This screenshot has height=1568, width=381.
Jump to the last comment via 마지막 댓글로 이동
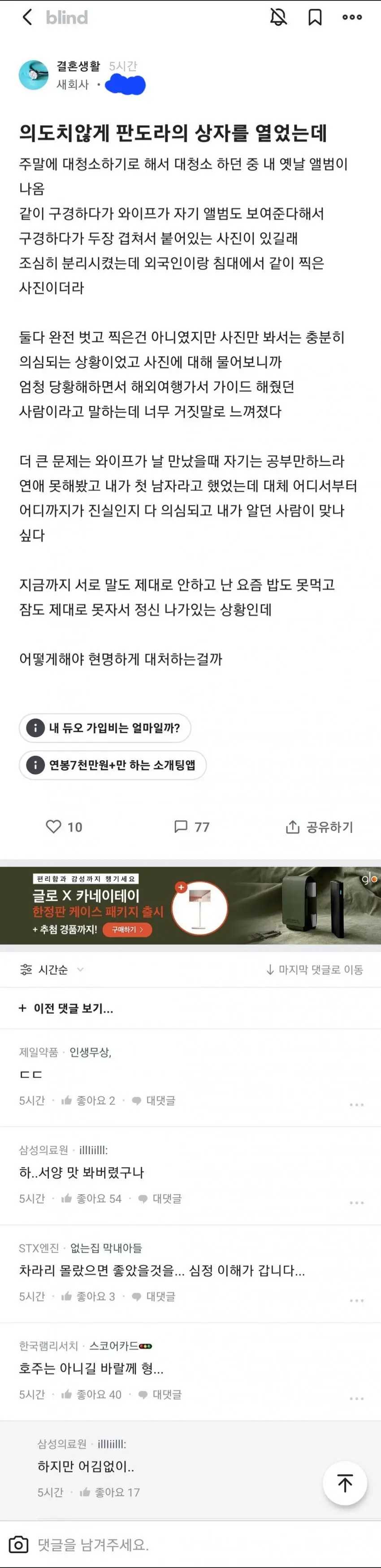tap(314, 969)
